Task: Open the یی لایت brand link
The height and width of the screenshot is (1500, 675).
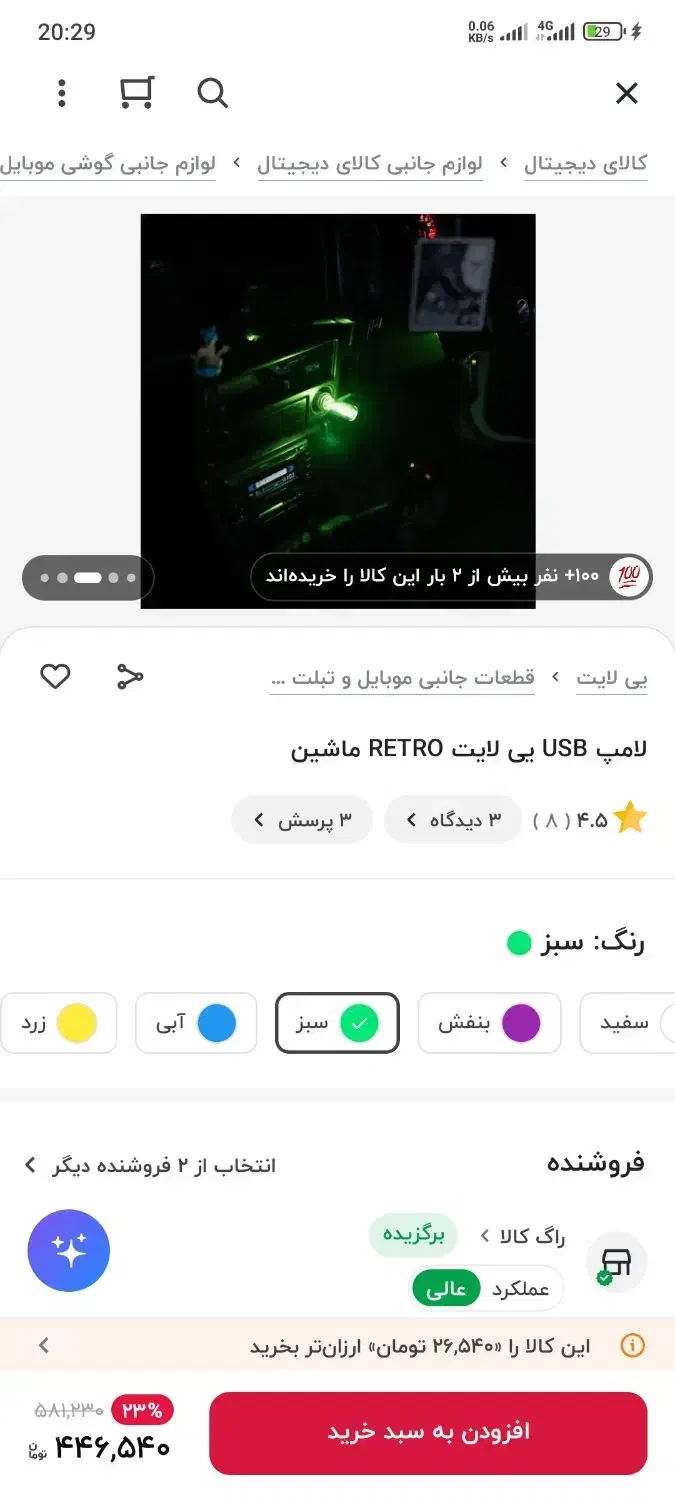Action: [x=611, y=679]
